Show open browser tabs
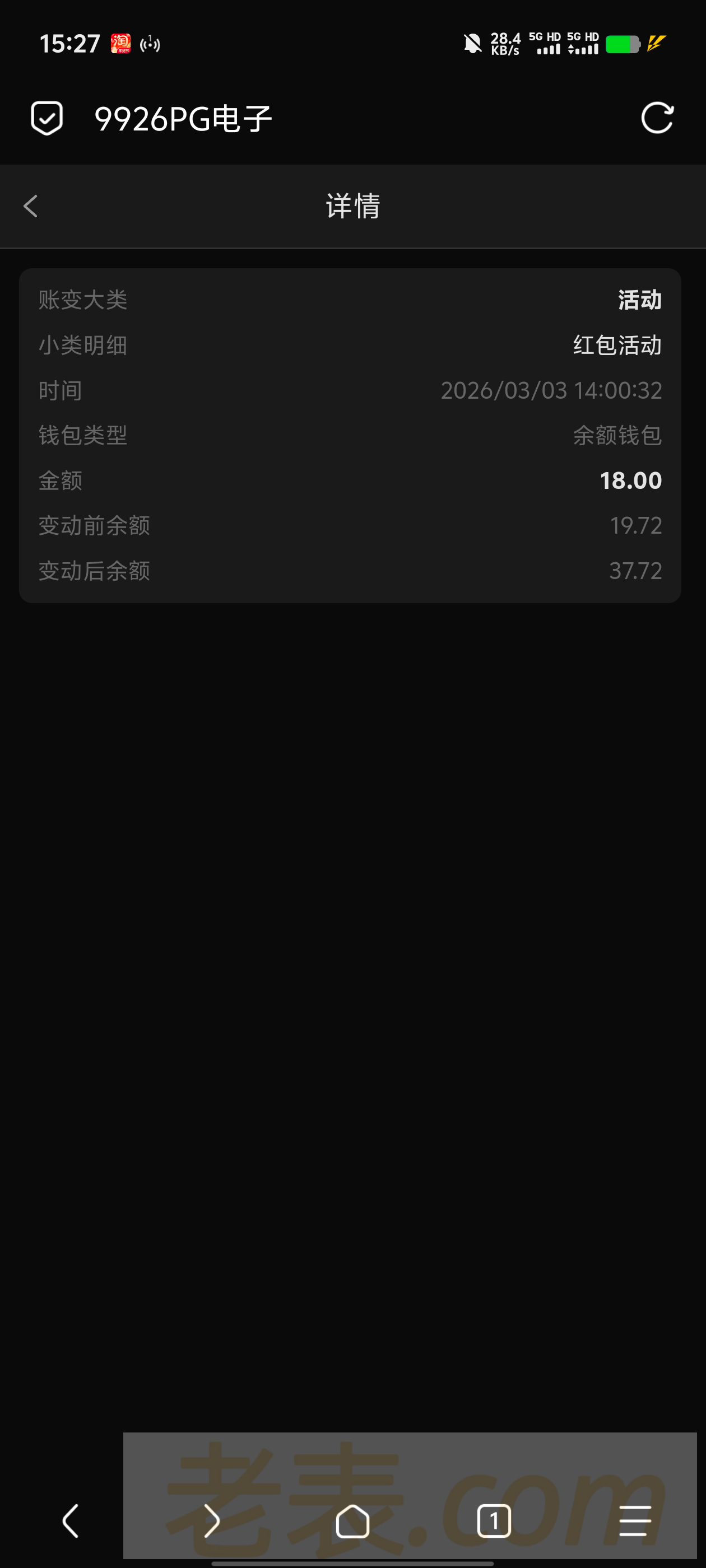Image resolution: width=706 pixels, height=1568 pixels. tap(494, 1520)
